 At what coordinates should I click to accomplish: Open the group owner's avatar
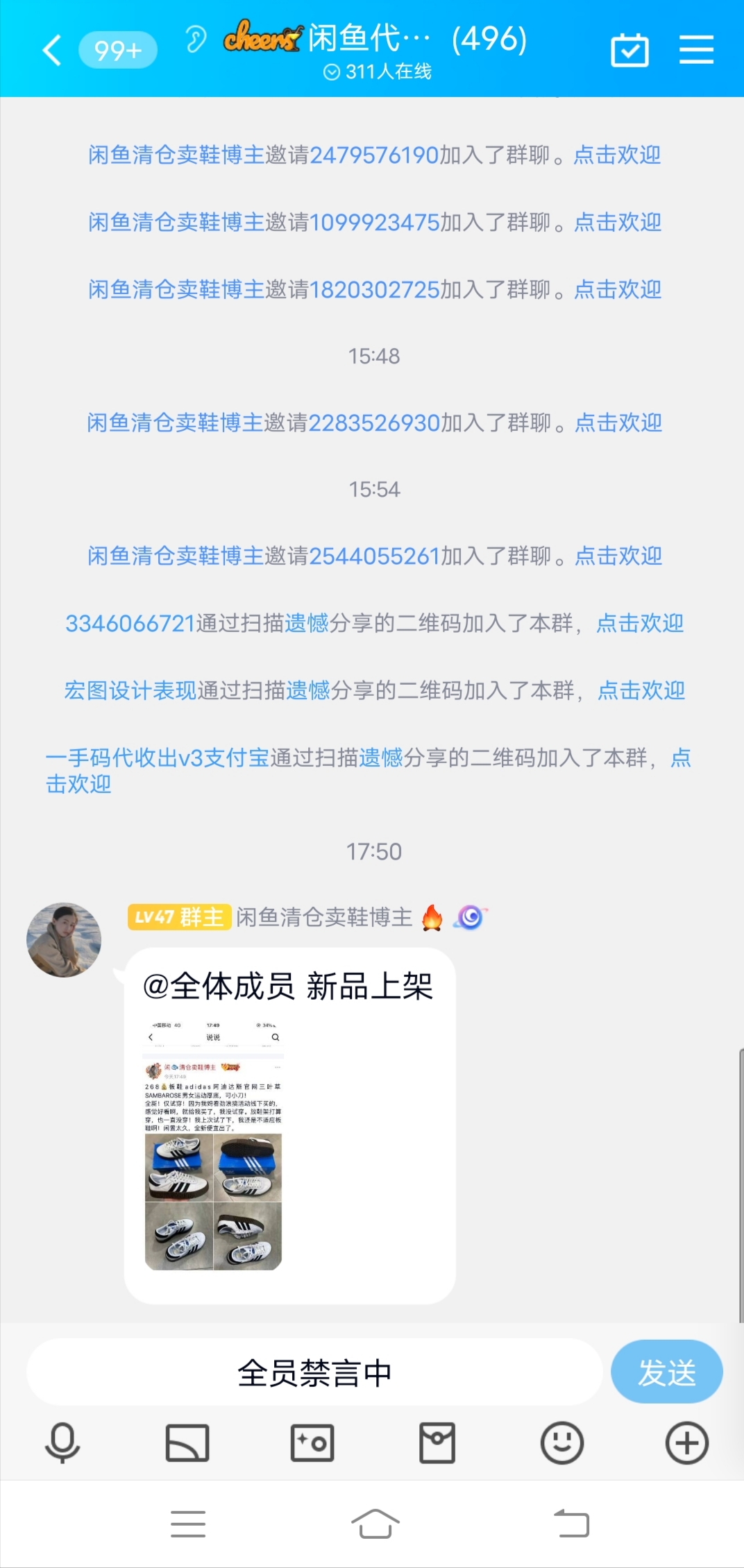tap(63, 939)
